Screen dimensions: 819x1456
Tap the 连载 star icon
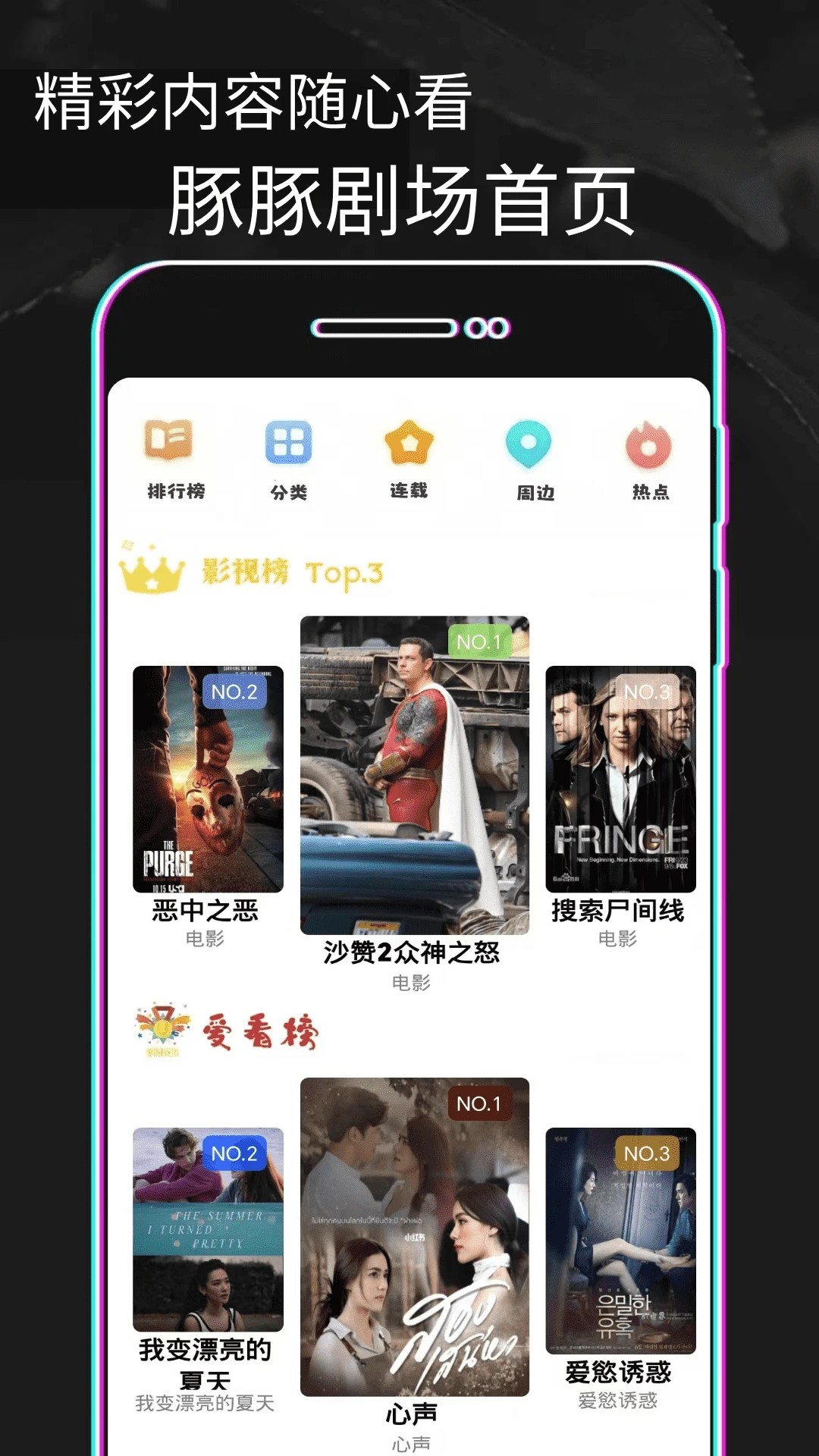408,444
